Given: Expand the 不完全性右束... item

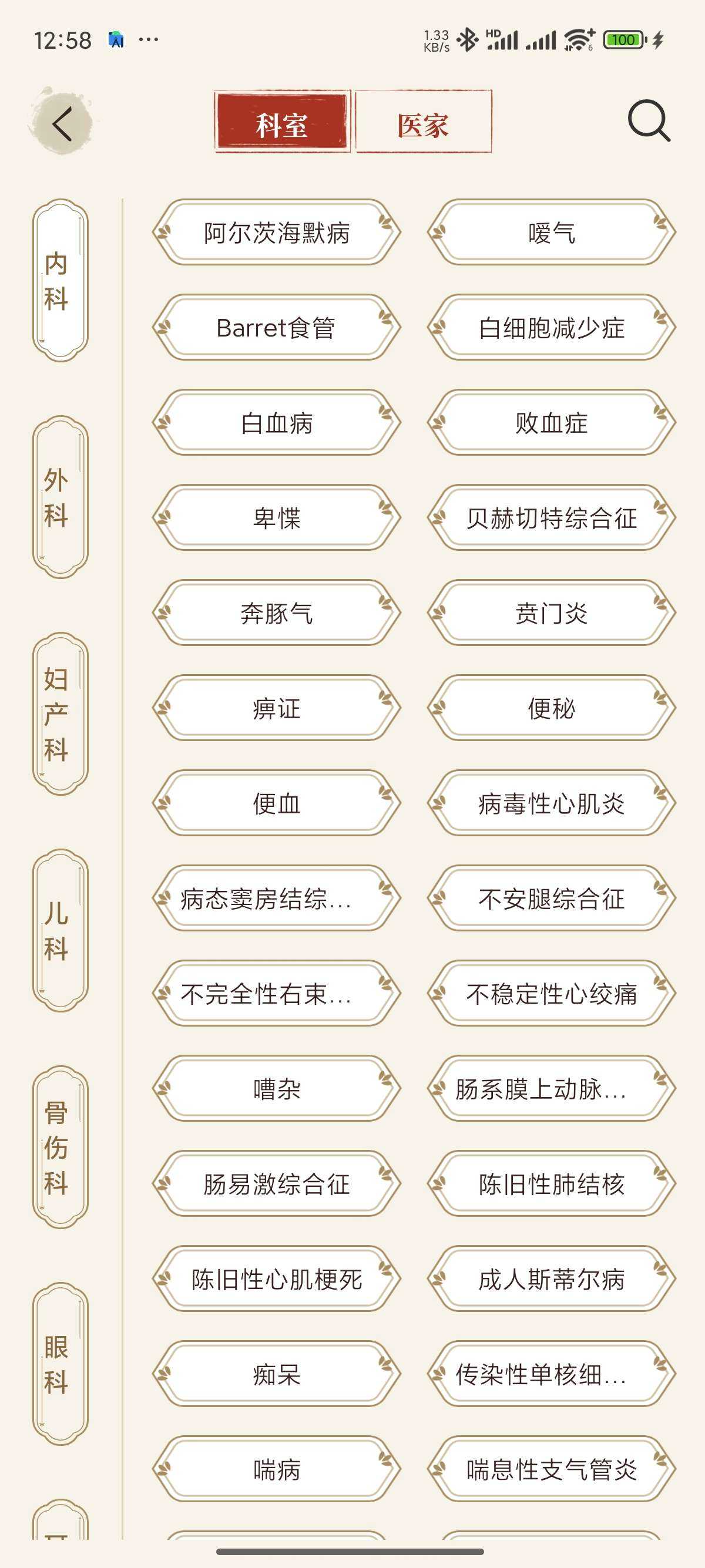Looking at the screenshot, I should point(275,995).
